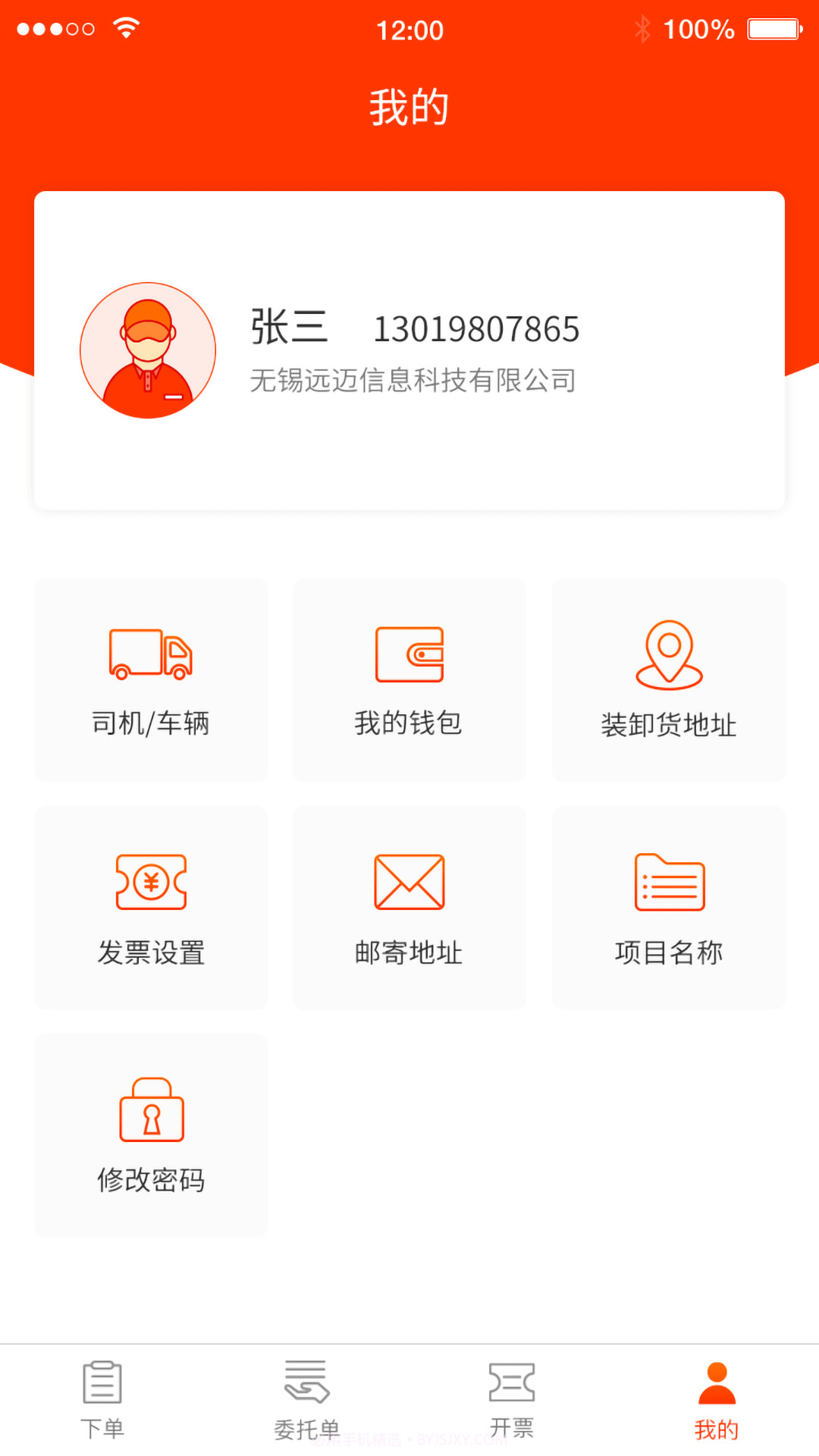Select the 开票 invoice icon
This screenshot has width=819, height=1456.
[x=511, y=1385]
